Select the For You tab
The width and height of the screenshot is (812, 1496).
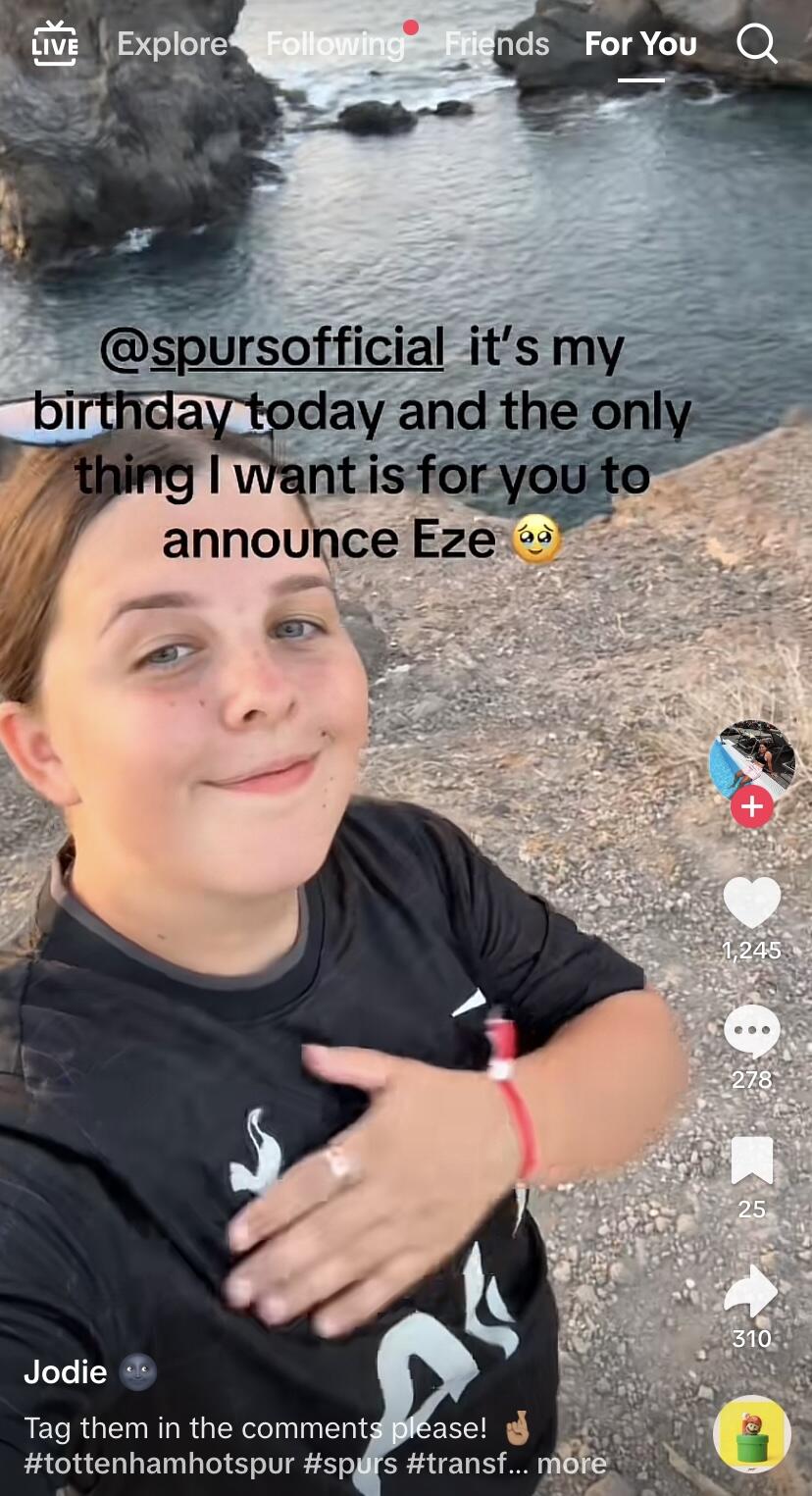(640, 44)
